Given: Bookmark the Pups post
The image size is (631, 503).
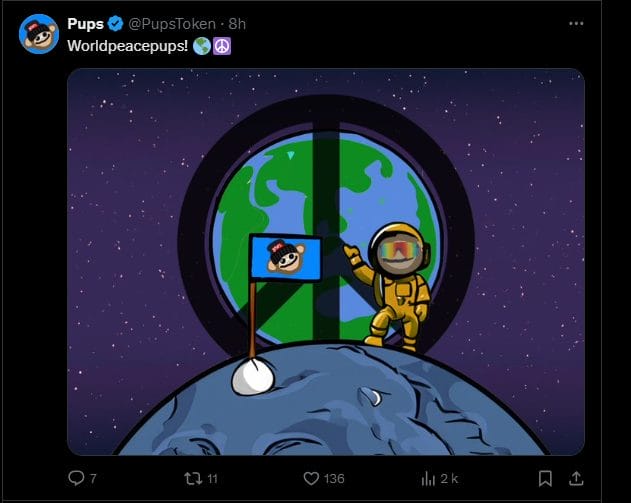Looking at the screenshot, I should click(545, 478).
